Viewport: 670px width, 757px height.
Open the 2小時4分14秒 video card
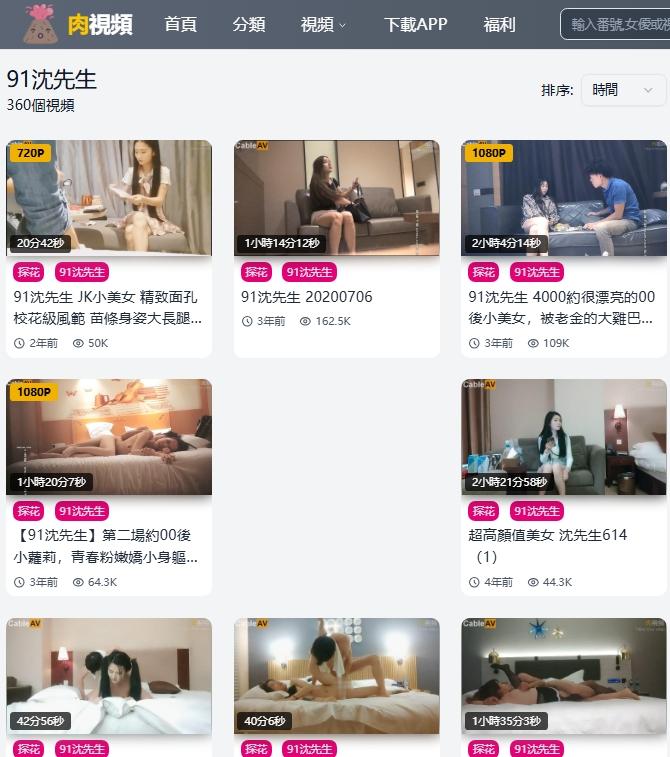click(x=564, y=198)
